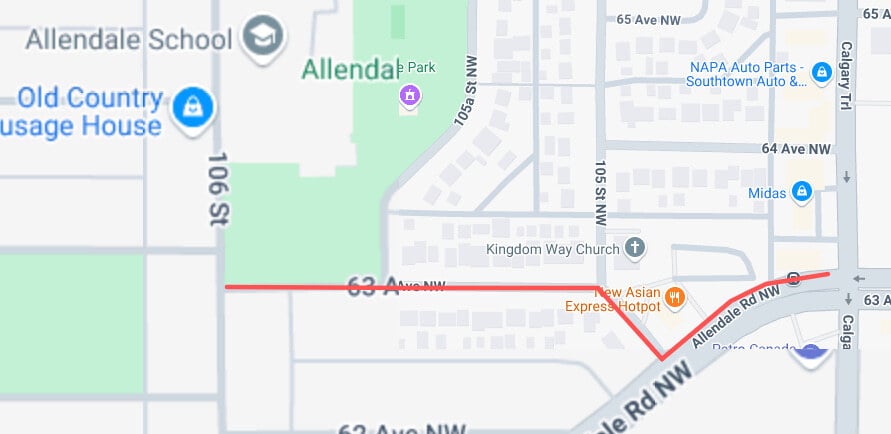Open the Kingdom Way Church marker
The height and width of the screenshot is (434, 891).
click(634, 248)
